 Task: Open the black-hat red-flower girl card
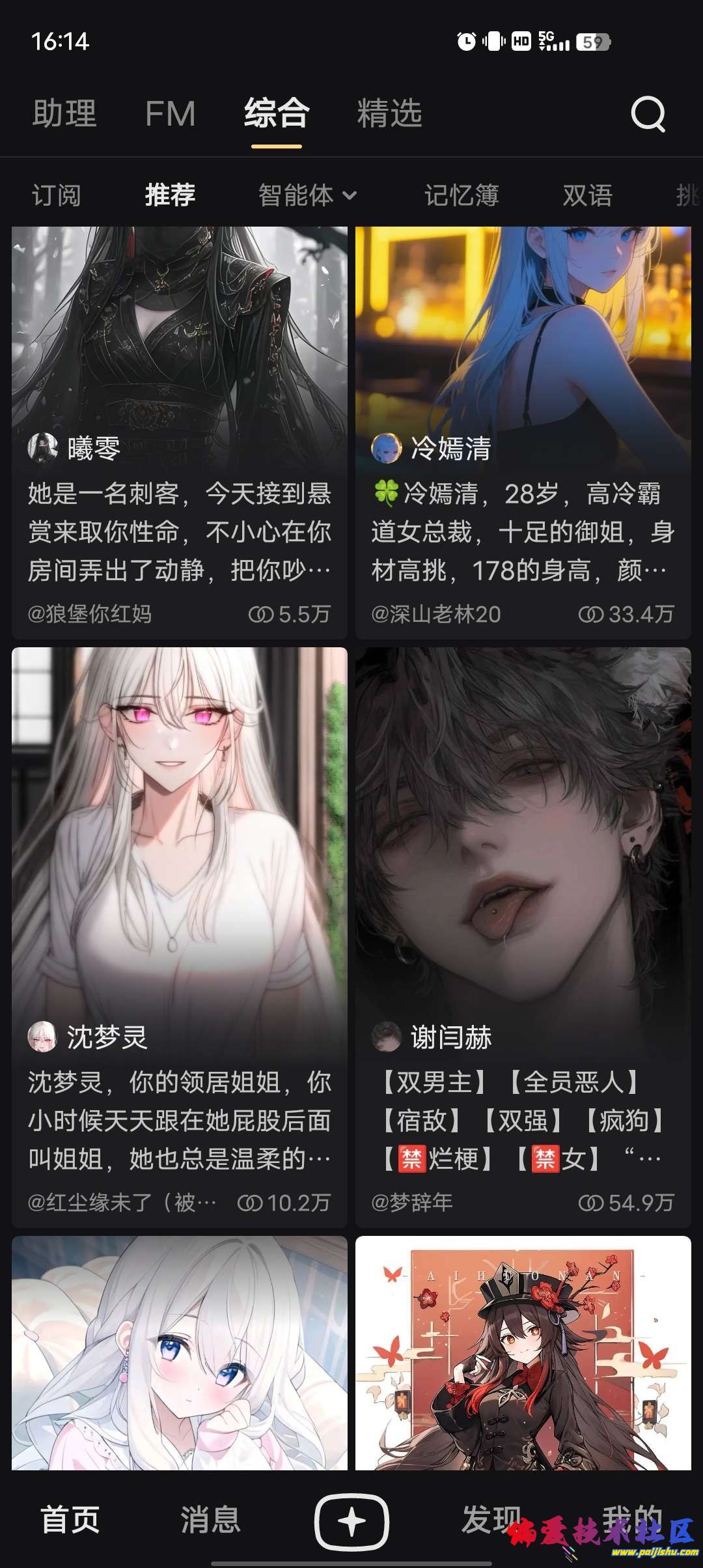point(523,1353)
